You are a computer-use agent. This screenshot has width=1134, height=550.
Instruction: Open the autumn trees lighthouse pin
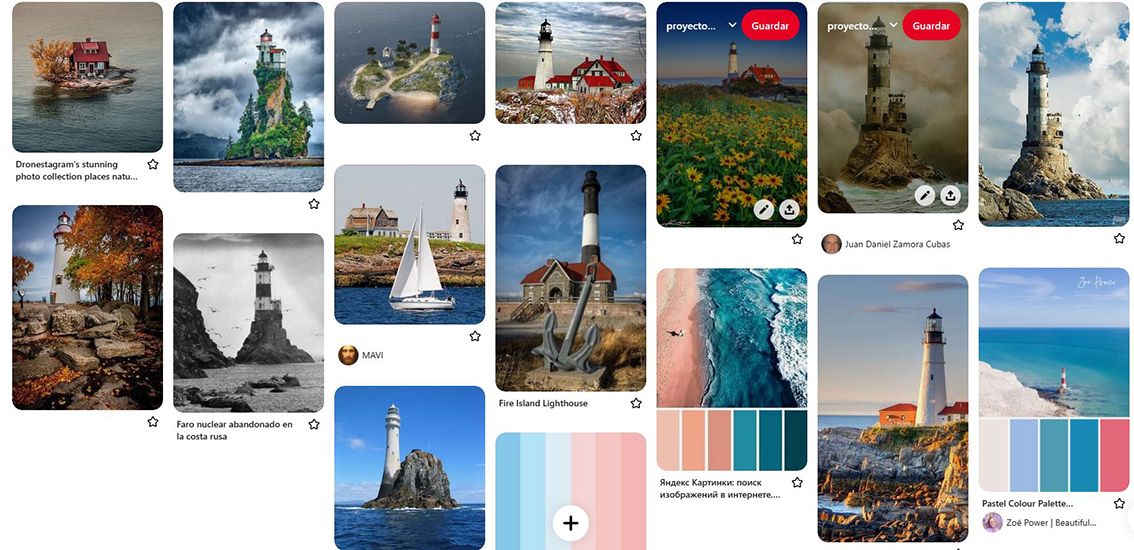(x=87, y=307)
